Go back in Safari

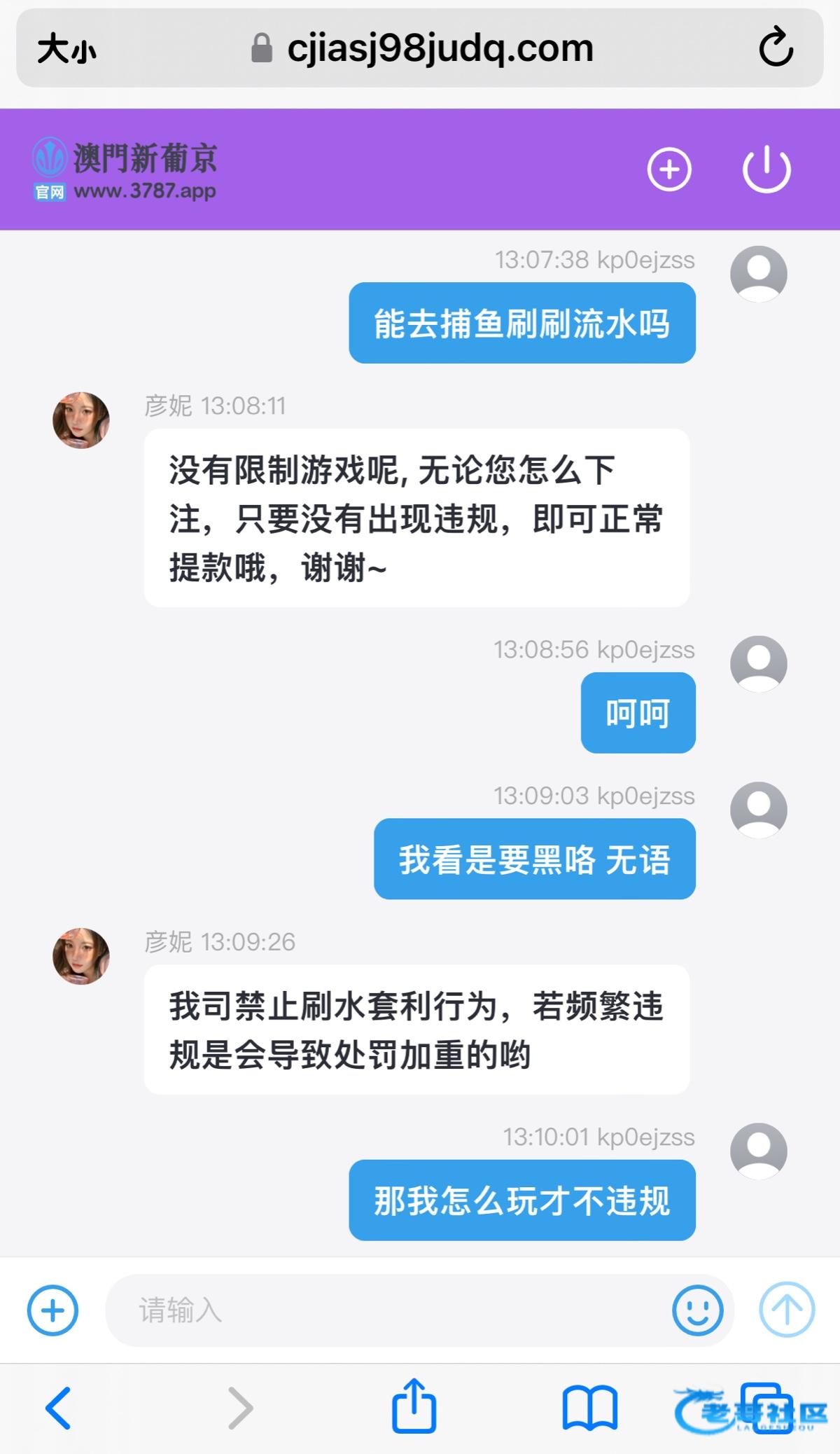58,1408
